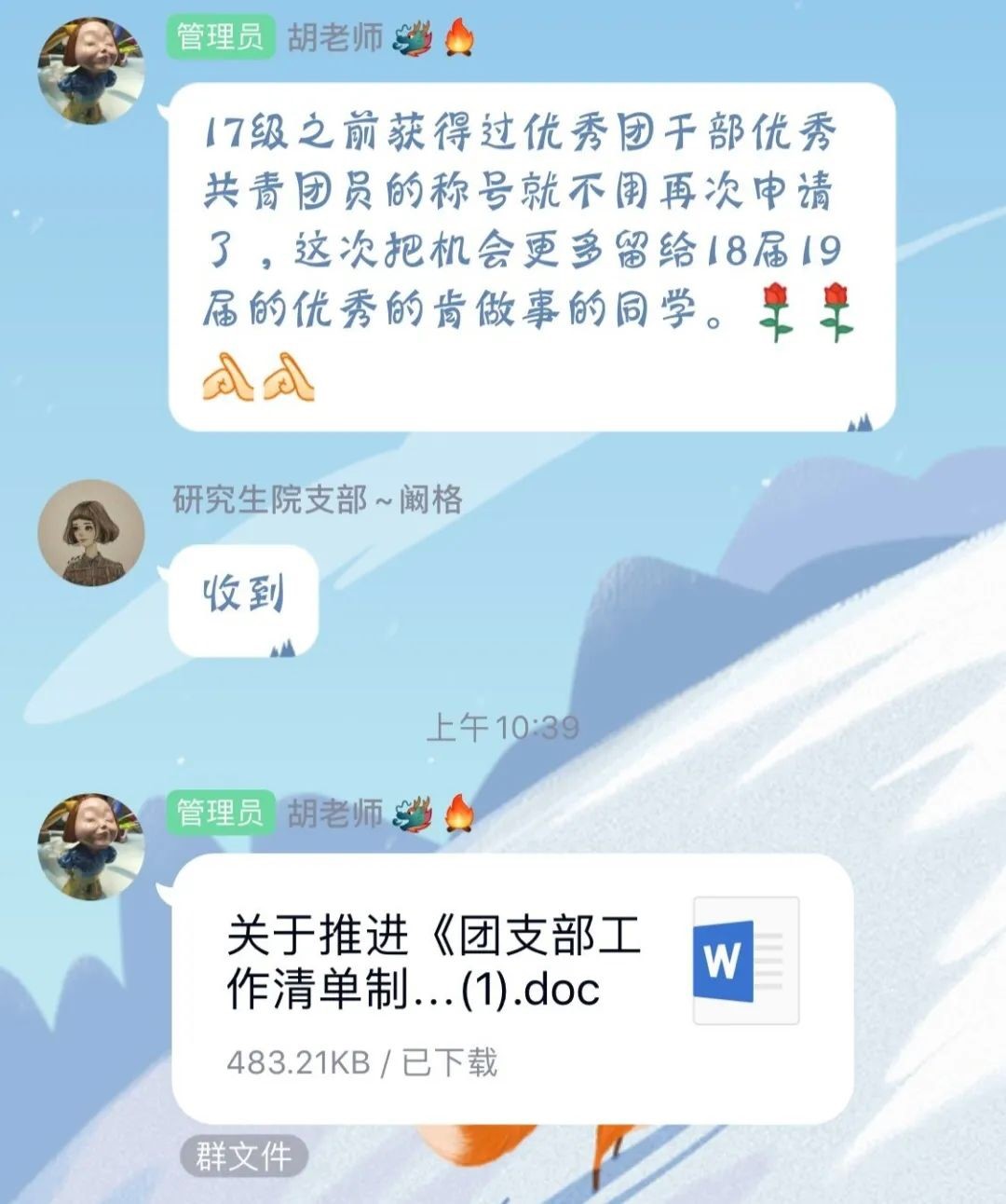Tap 胡老师's avatar beside the doc file
Image resolution: width=1006 pixels, height=1204 pixels.
90,846
